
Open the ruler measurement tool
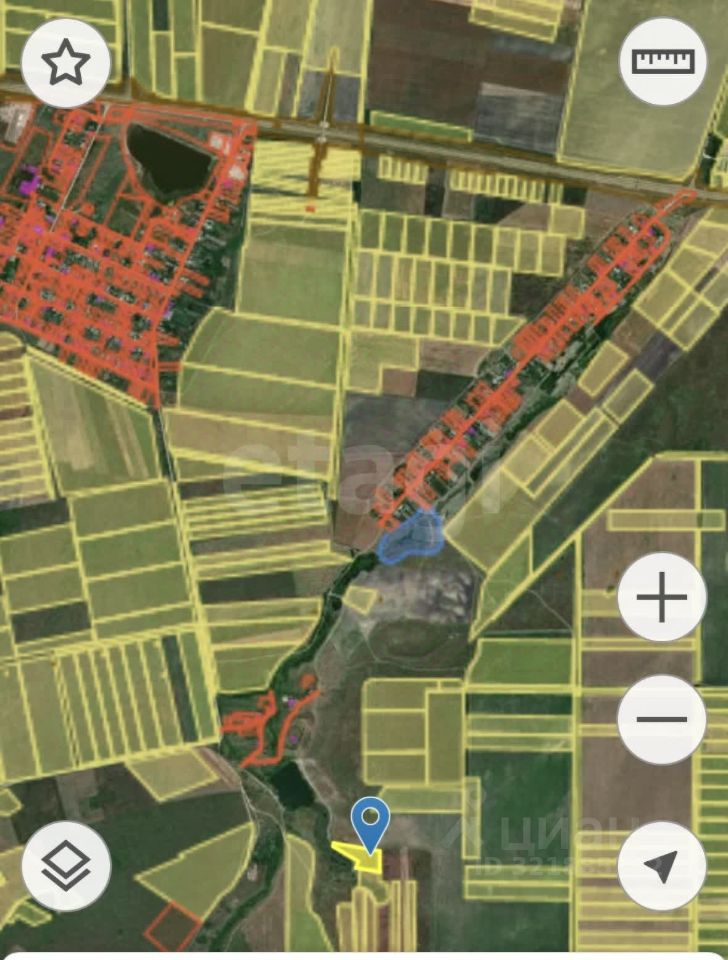tap(662, 62)
